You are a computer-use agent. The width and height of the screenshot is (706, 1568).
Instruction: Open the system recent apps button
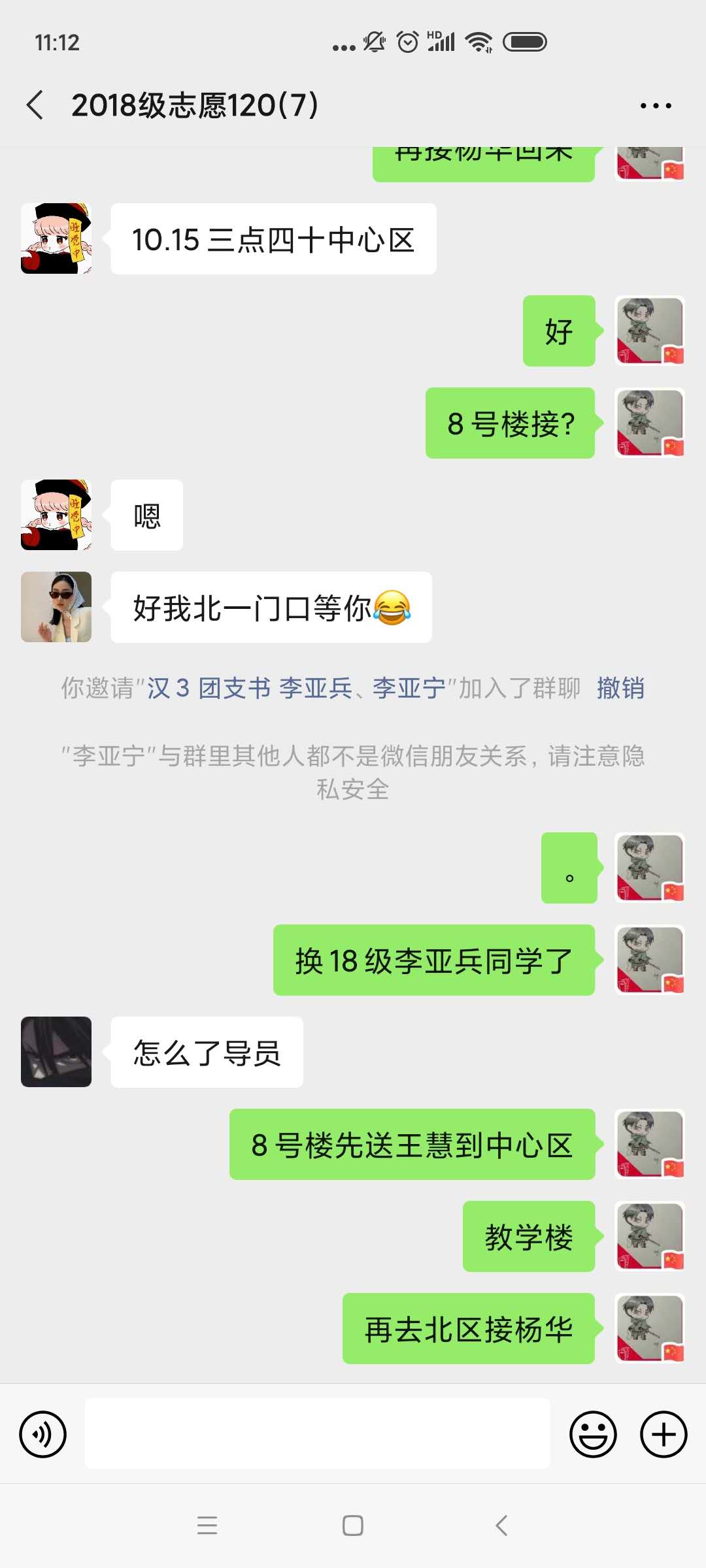(207, 1526)
